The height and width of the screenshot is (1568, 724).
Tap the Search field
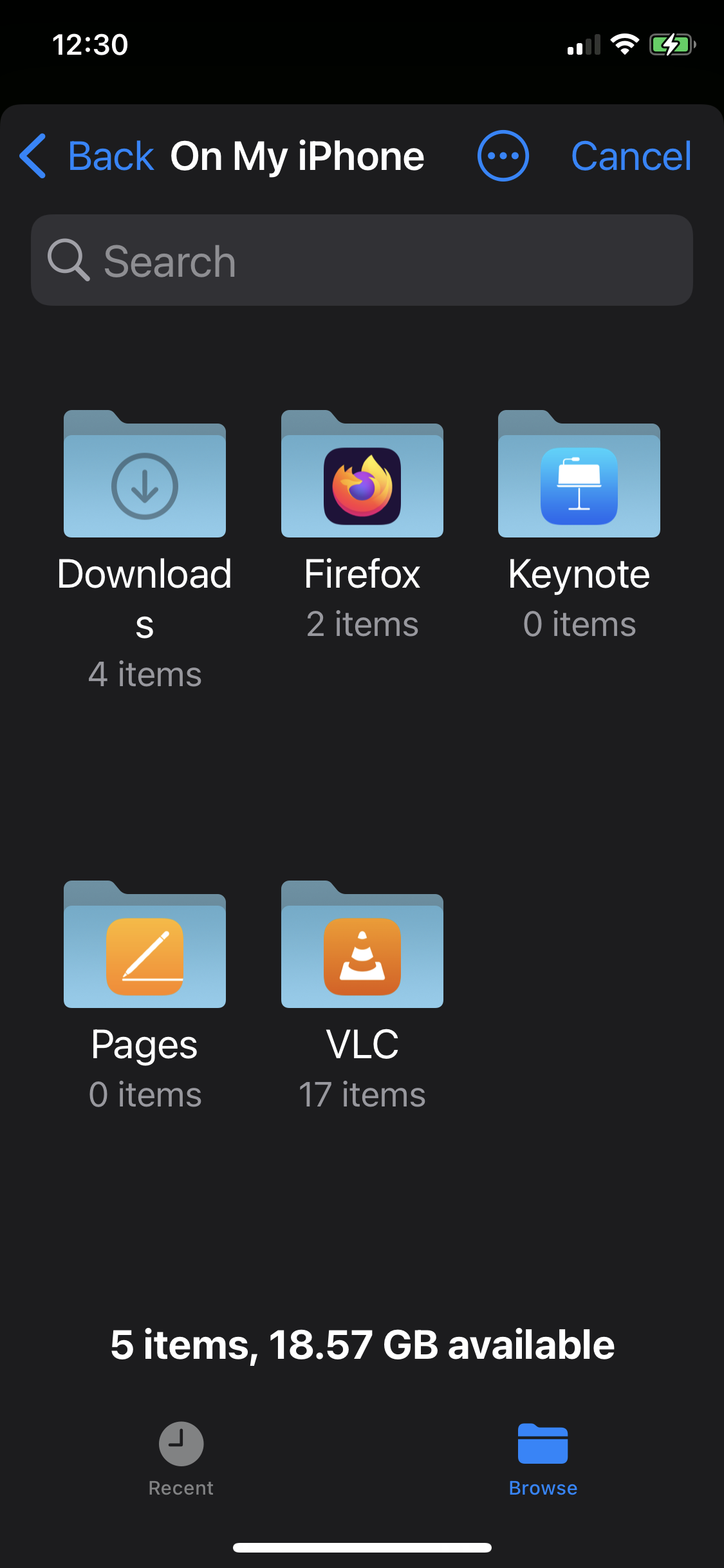(x=362, y=261)
